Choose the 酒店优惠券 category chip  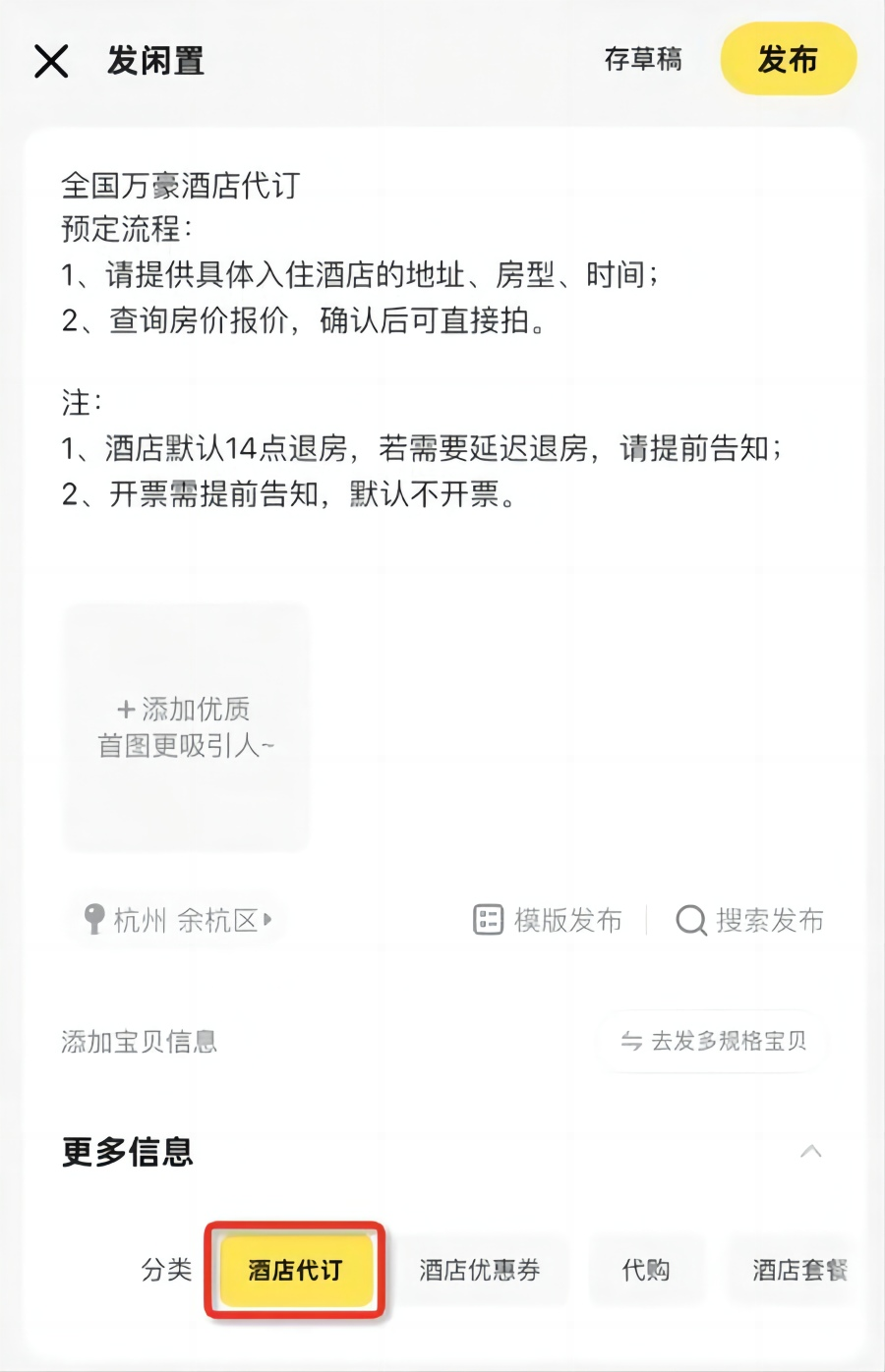coord(480,1270)
